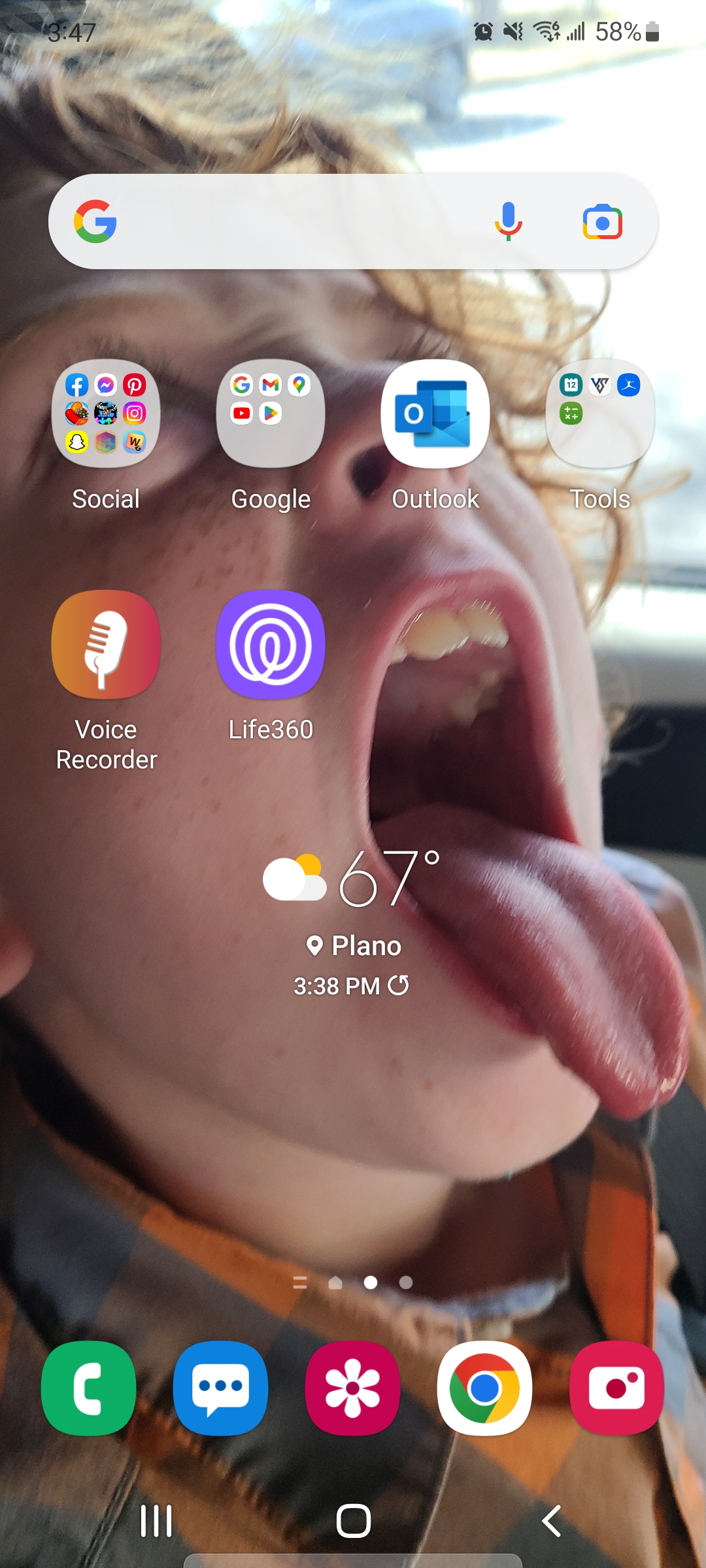Open the Phone dialer app
The height and width of the screenshot is (1568, 706).
pos(89,1388)
